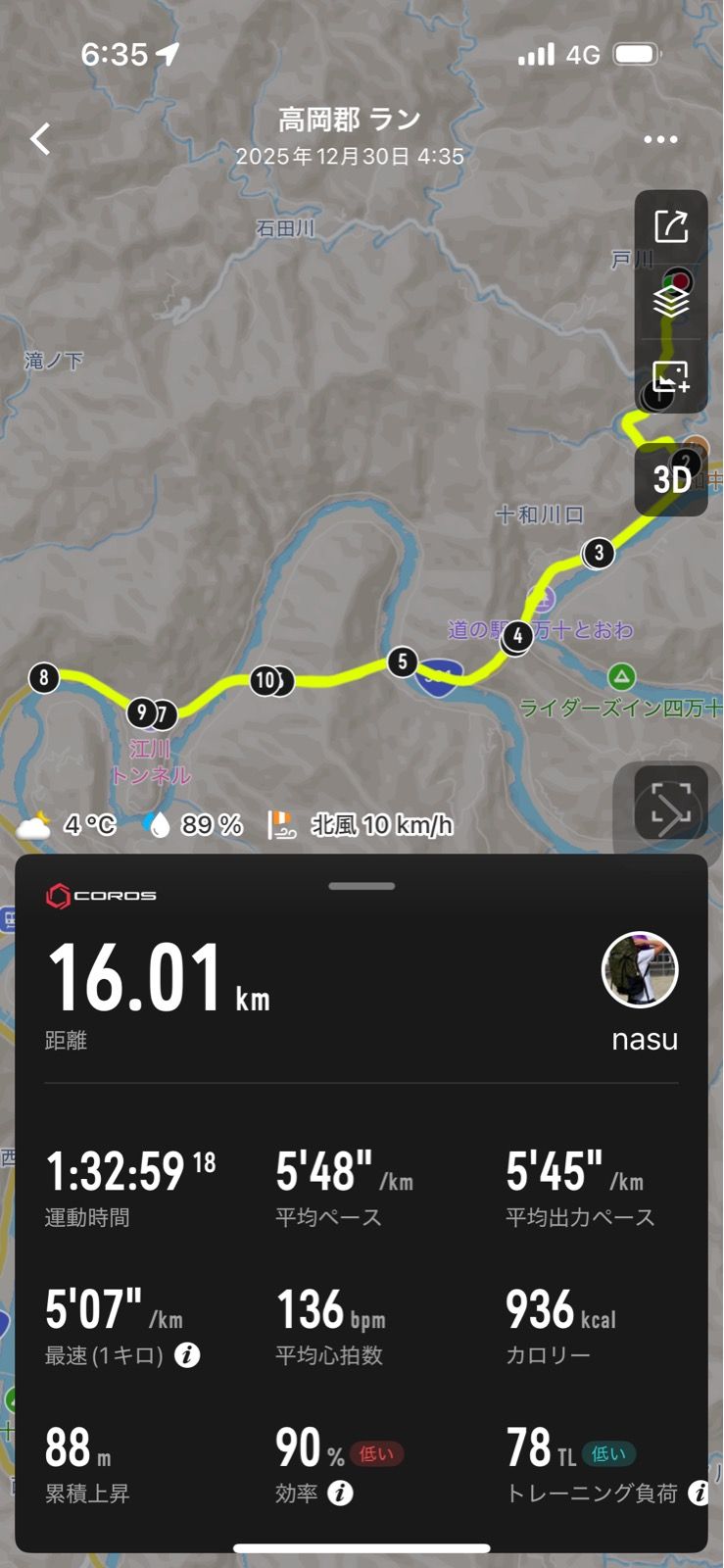The width and height of the screenshot is (724, 1568).
Task: Open nasu's profile avatar
Action: [640, 970]
